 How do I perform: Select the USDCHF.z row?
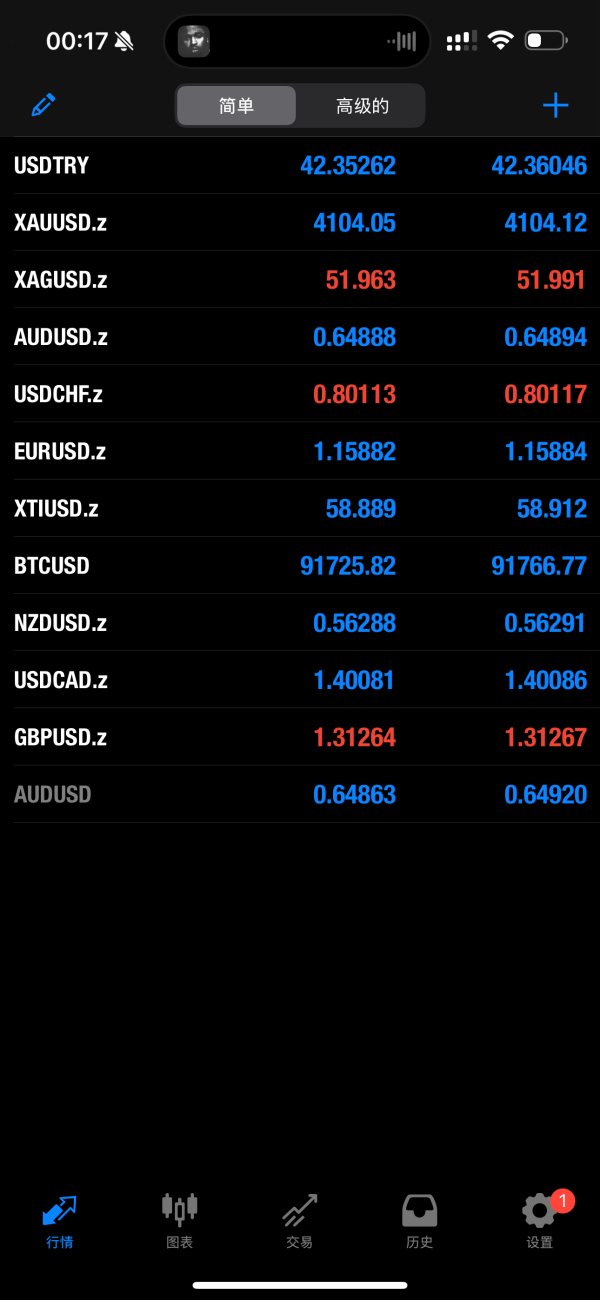tap(300, 394)
